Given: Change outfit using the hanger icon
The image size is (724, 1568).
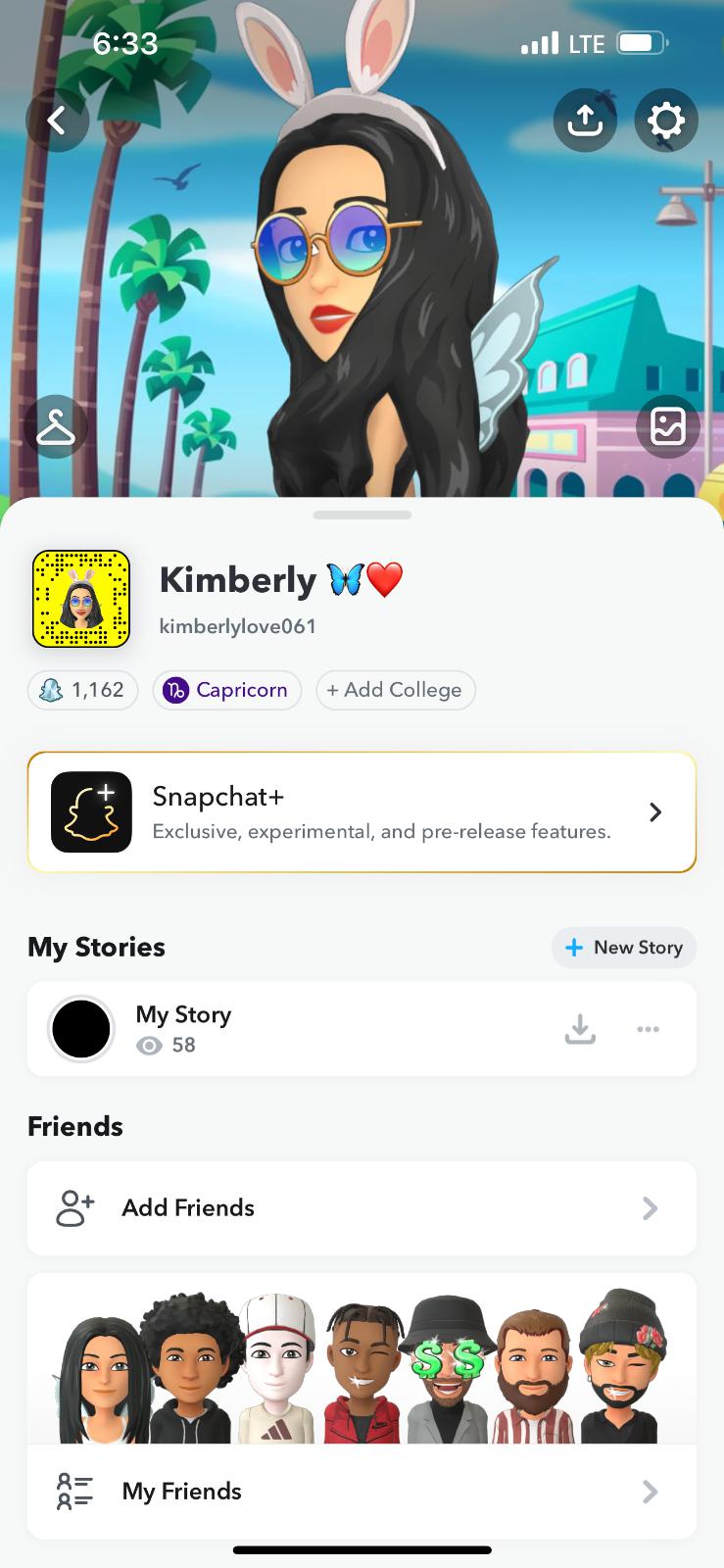Looking at the screenshot, I should click(x=56, y=427).
